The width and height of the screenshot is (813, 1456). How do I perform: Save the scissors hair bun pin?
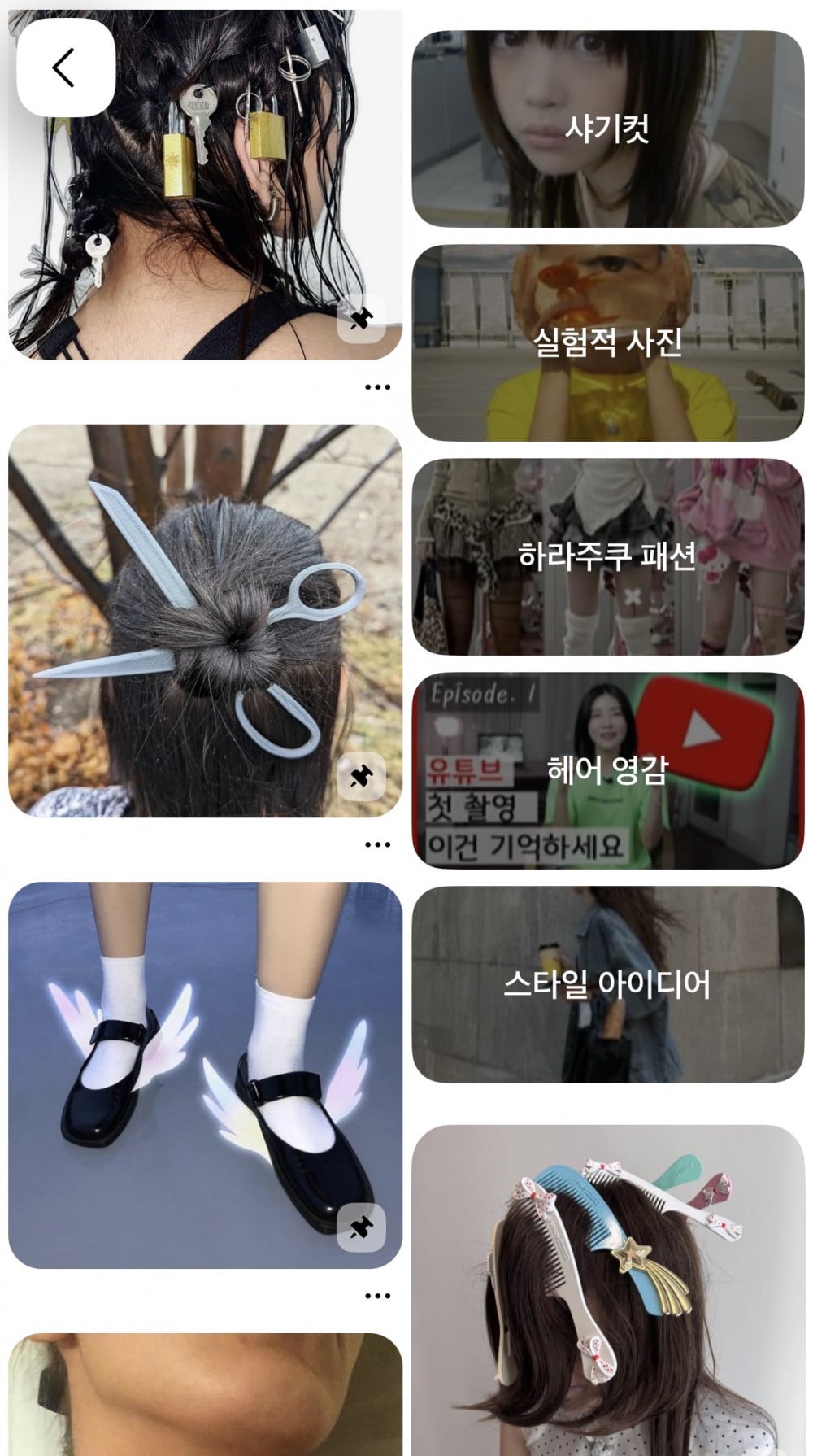pyautogui.click(x=361, y=777)
